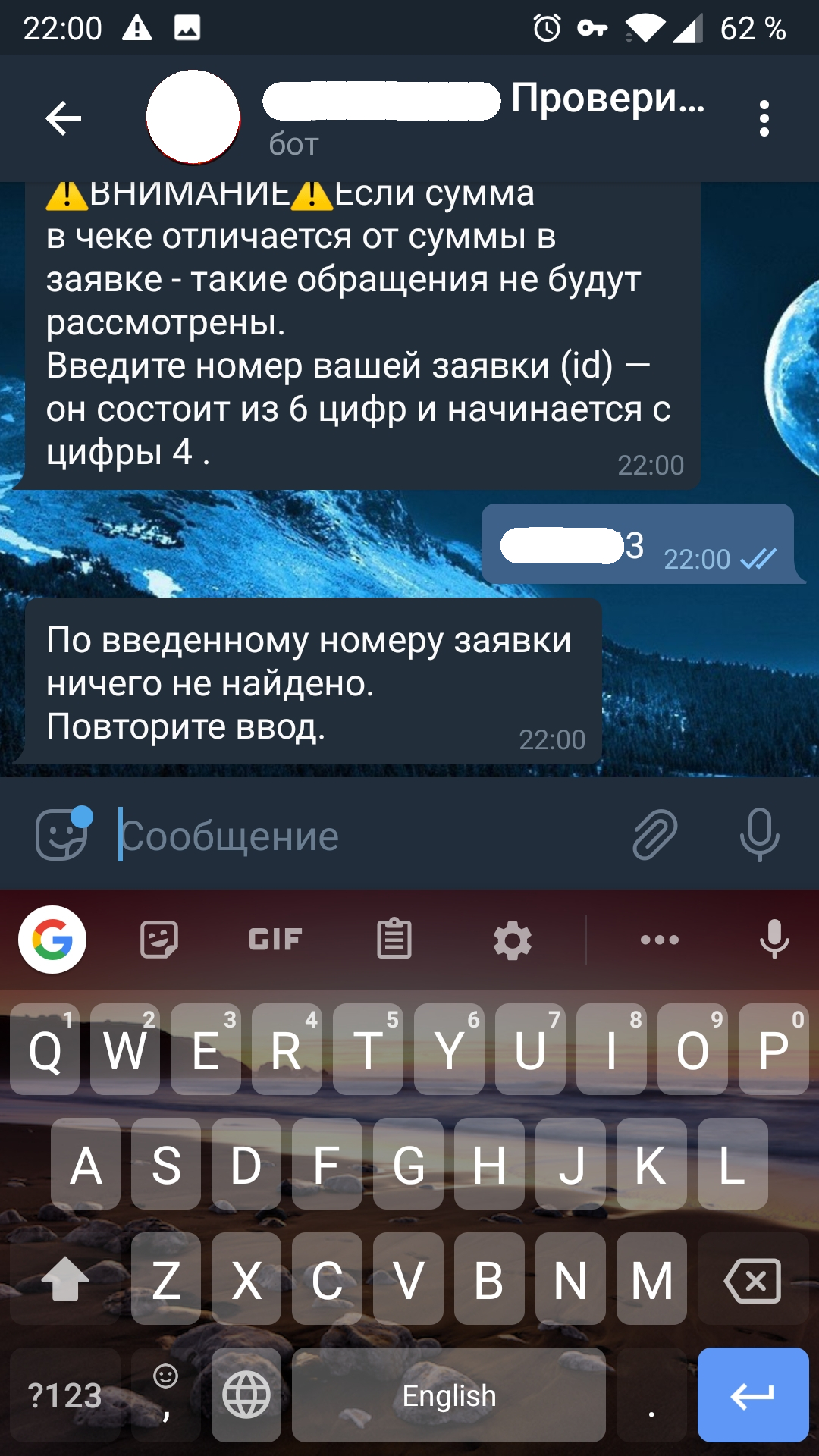This screenshot has height=1456, width=819.
Task: Show more keyboard options via three dots
Action: pyautogui.click(x=660, y=940)
